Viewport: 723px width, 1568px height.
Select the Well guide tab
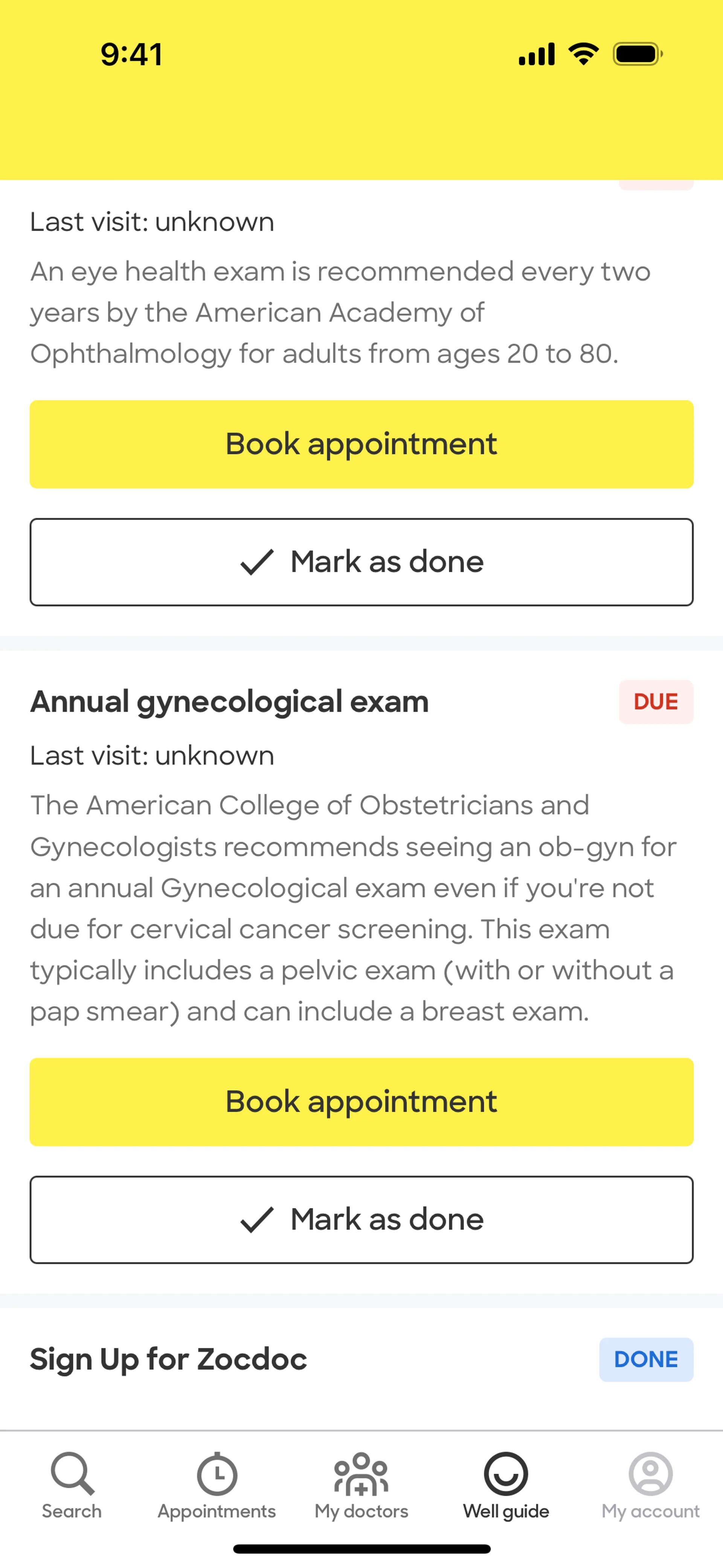tap(506, 1485)
